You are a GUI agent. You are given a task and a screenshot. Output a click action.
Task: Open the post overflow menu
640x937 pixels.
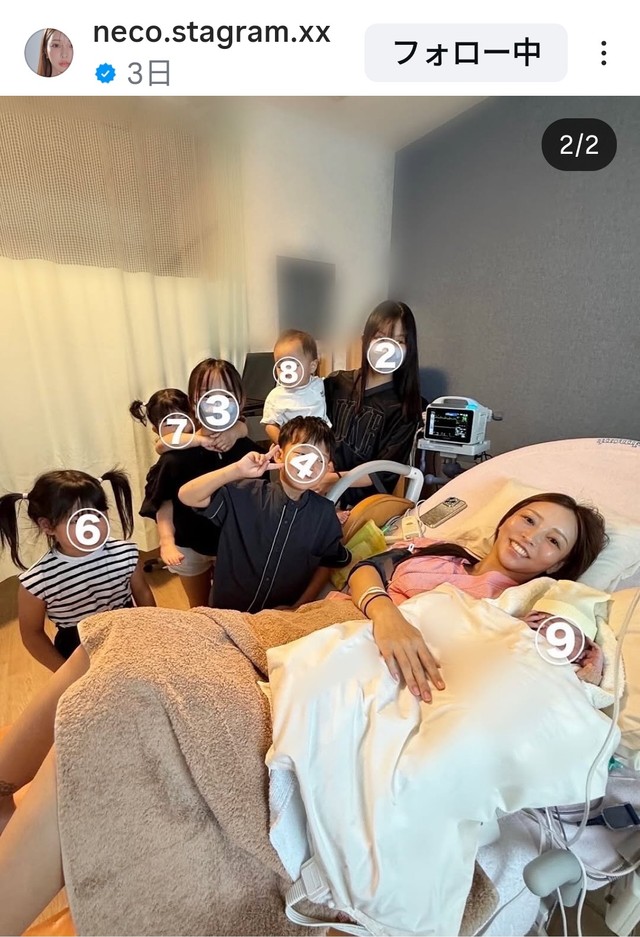click(x=603, y=53)
